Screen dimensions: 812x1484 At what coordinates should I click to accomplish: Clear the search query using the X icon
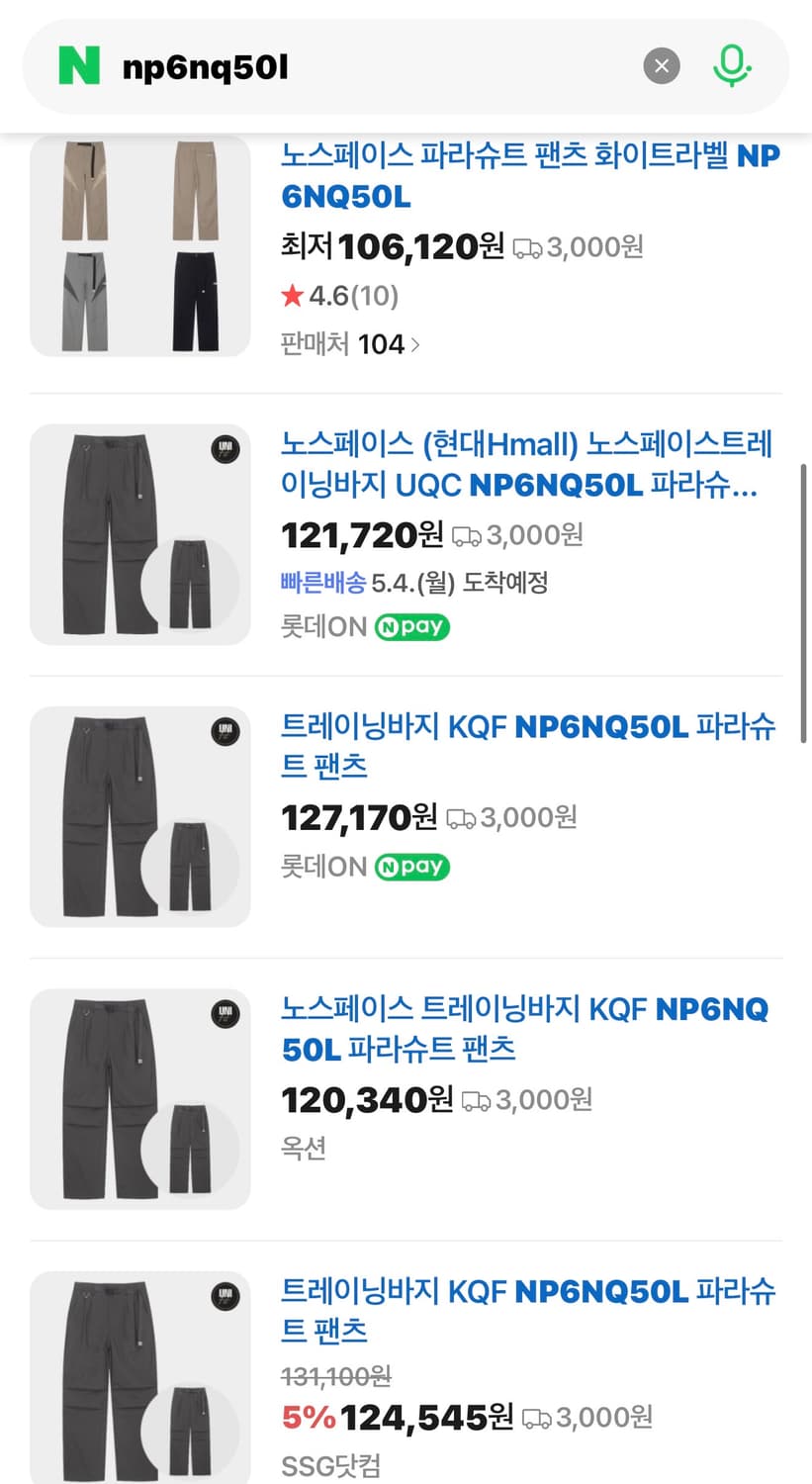pos(660,65)
